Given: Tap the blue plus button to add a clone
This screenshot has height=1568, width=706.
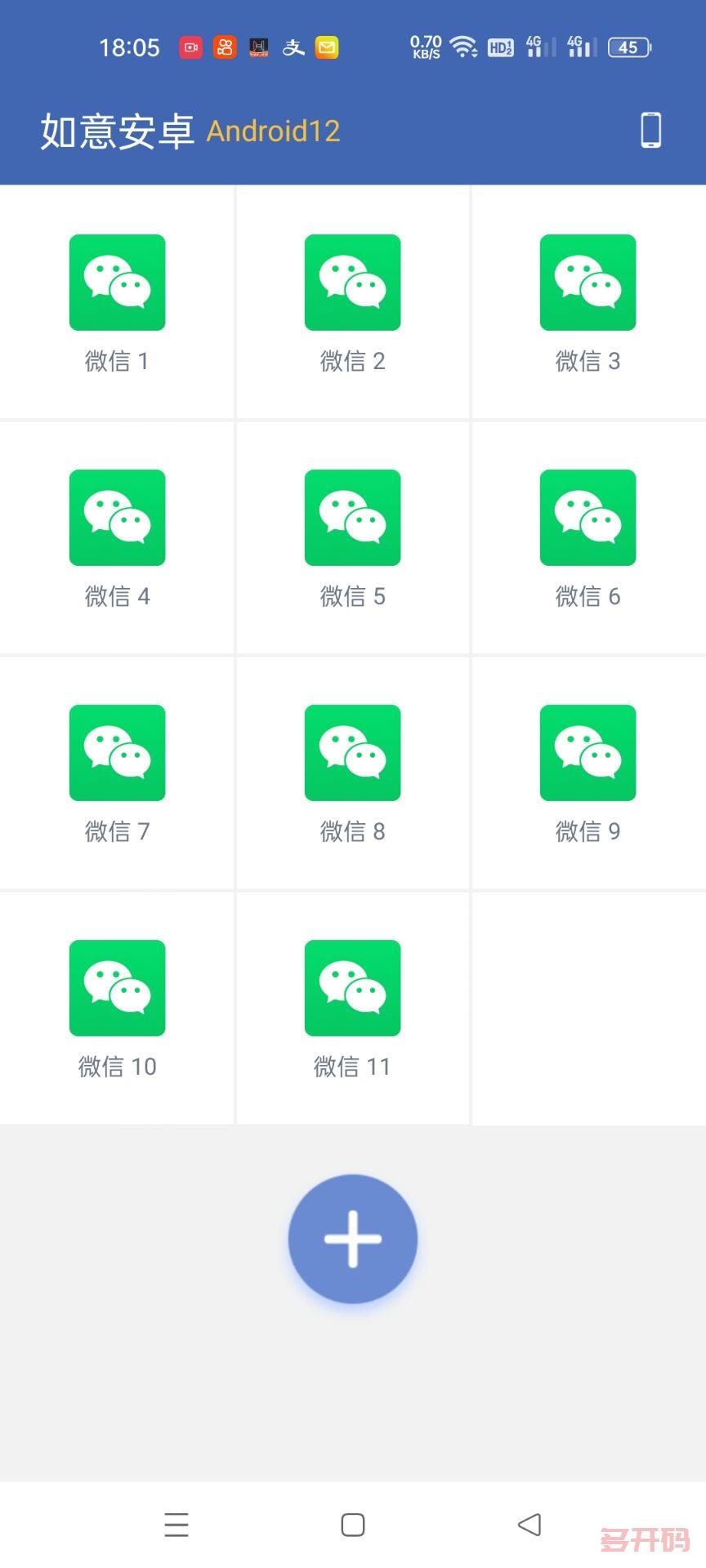Looking at the screenshot, I should (x=352, y=1238).
